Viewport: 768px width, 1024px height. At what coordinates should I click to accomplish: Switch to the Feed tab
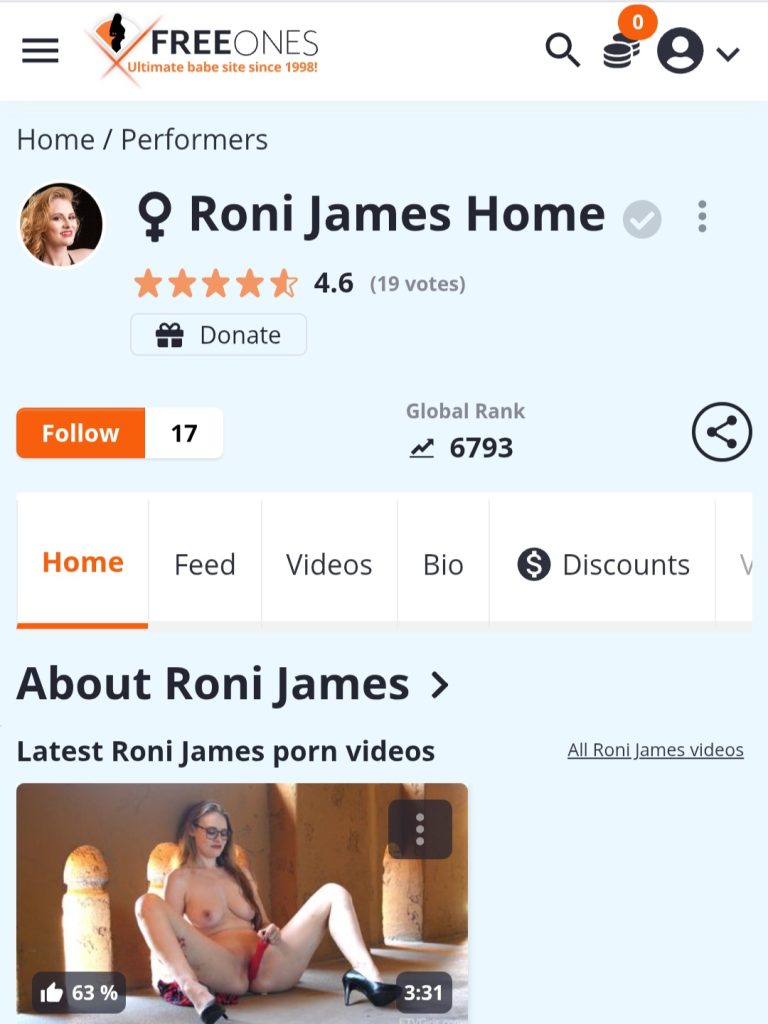click(205, 564)
